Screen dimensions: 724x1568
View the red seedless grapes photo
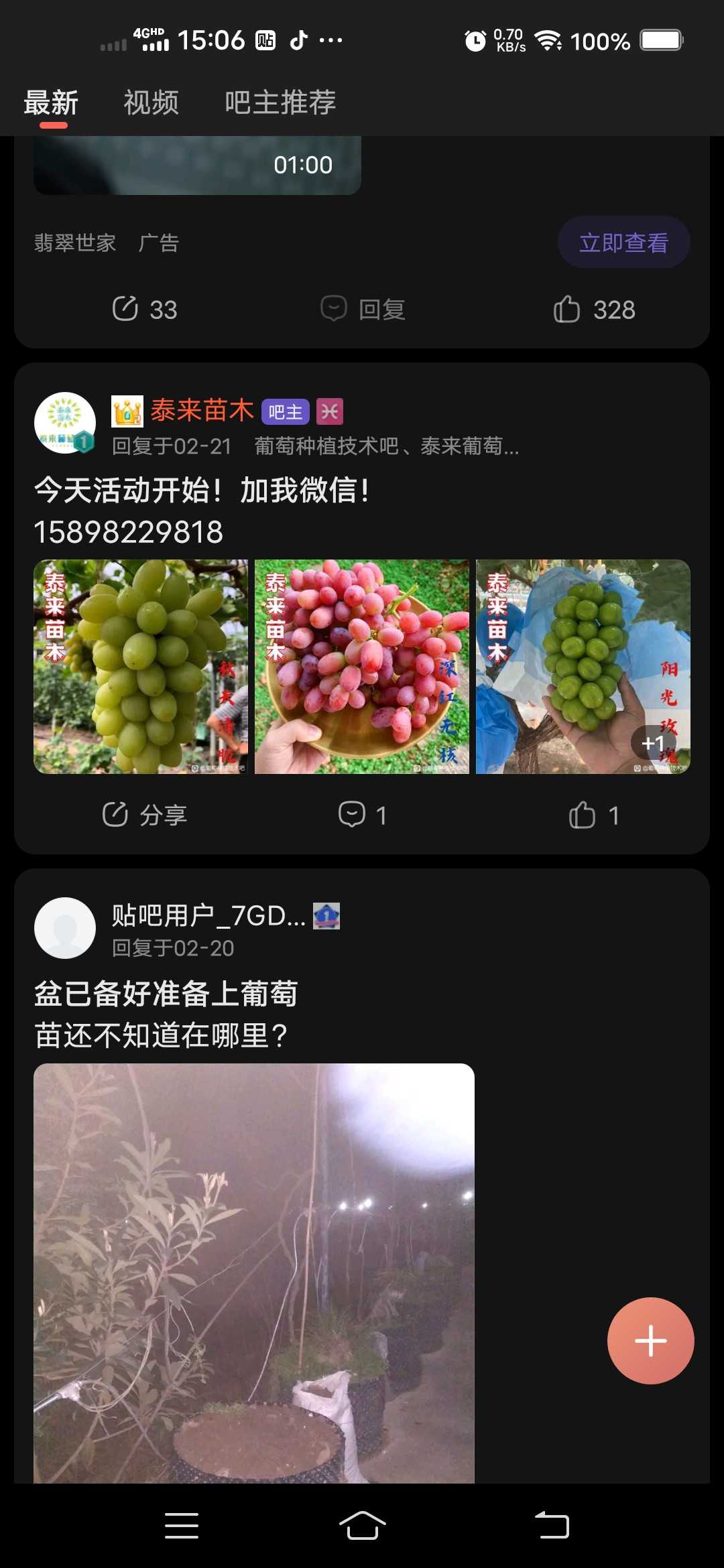click(x=362, y=667)
